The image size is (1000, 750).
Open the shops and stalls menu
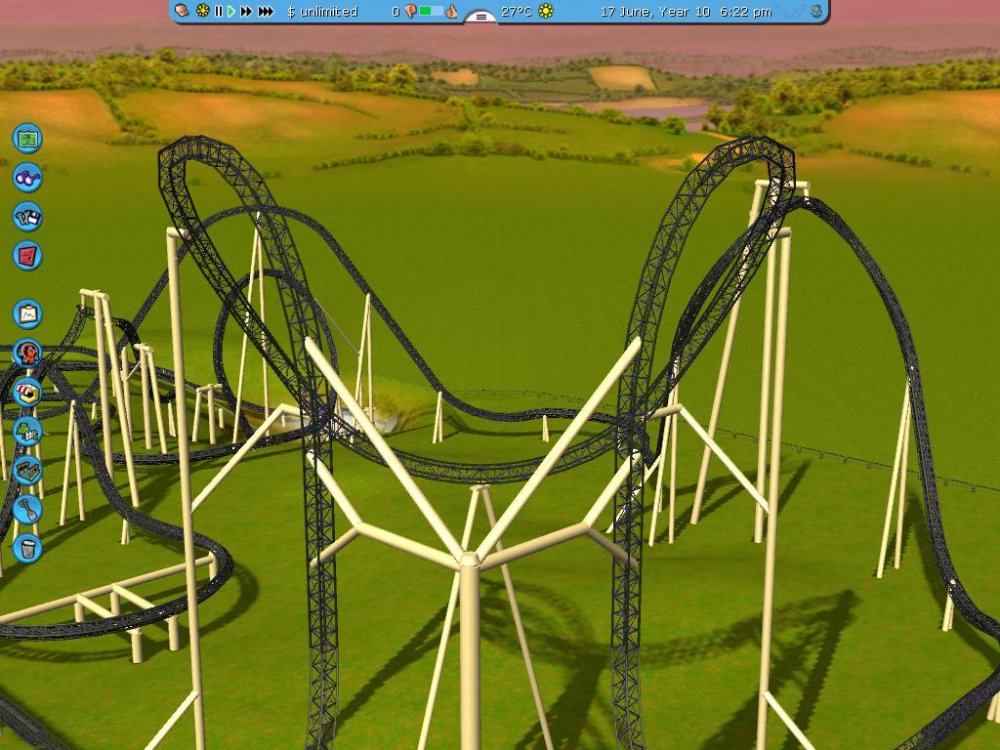click(x=27, y=392)
